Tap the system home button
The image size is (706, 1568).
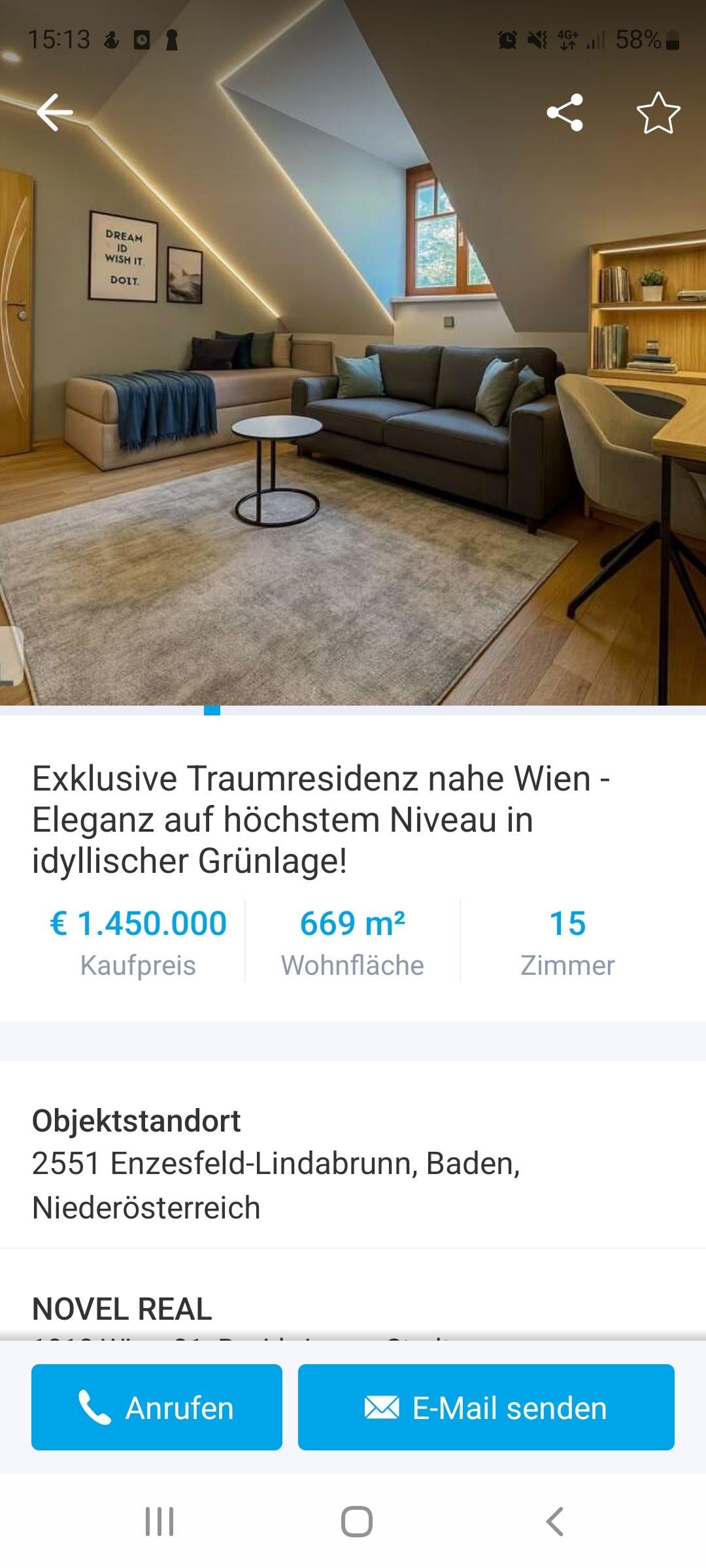[x=356, y=1521]
